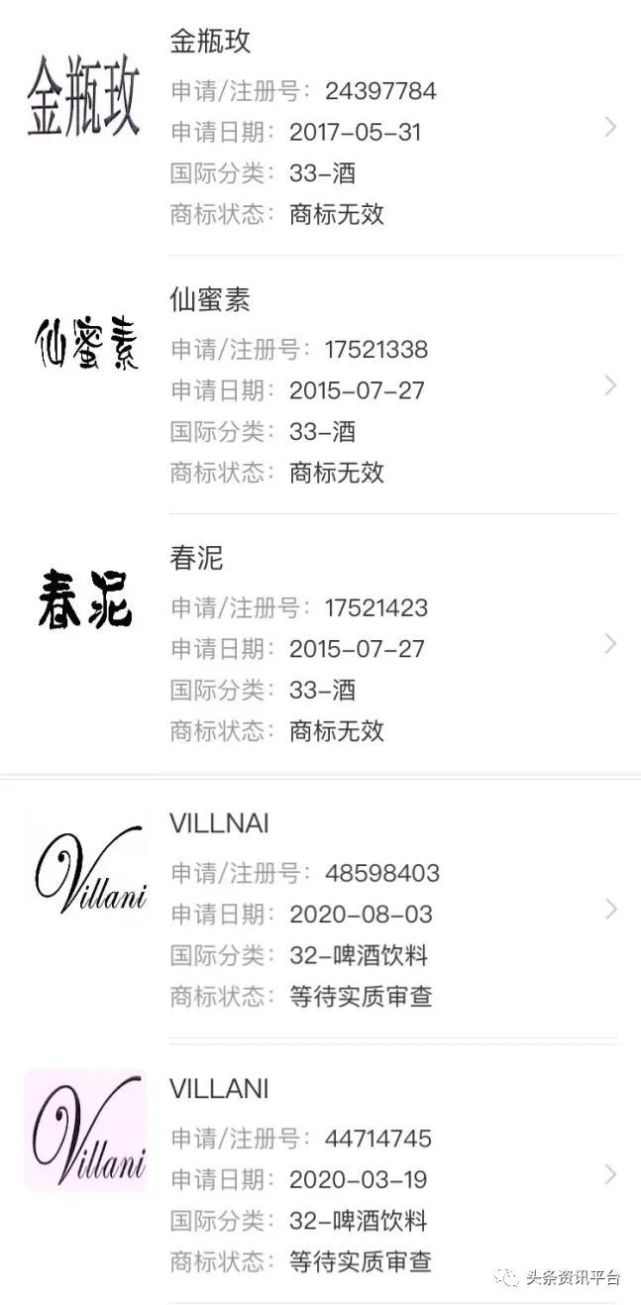This screenshot has height=1305, width=641.
Task: View details for the 仙蜜素 trademark
Action: (x=320, y=386)
